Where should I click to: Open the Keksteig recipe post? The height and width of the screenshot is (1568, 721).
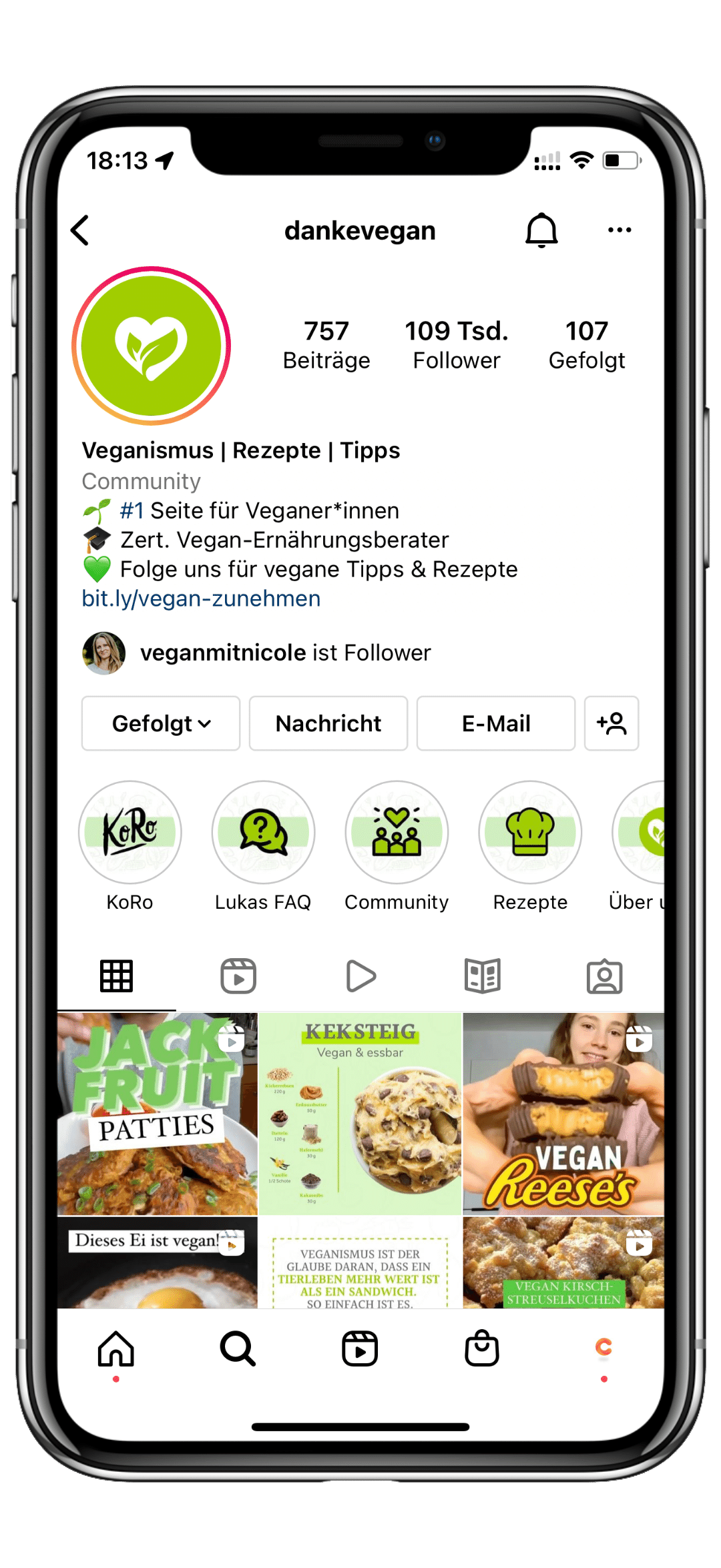point(360,1113)
